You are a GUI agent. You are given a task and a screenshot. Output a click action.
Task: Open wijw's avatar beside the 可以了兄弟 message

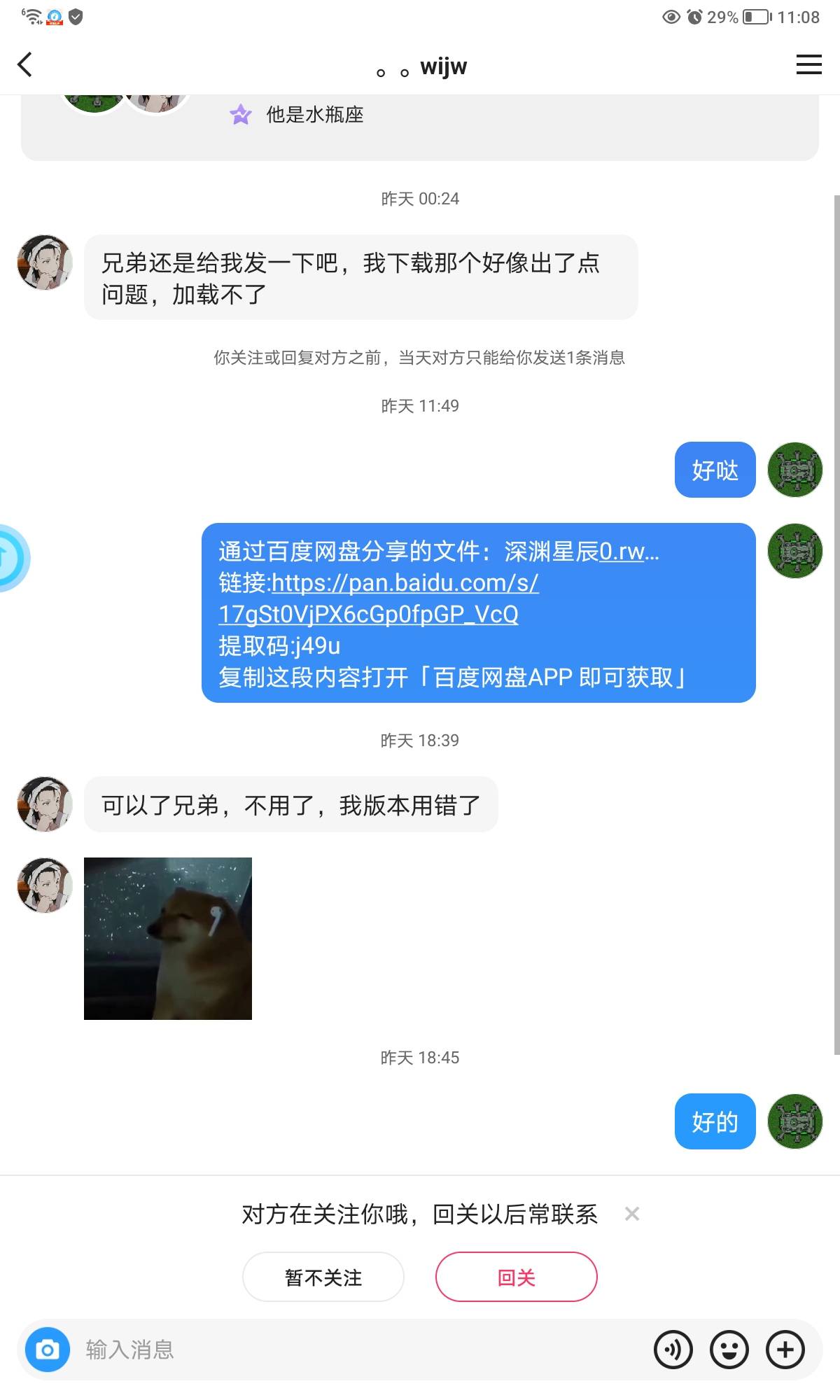tap(45, 804)
